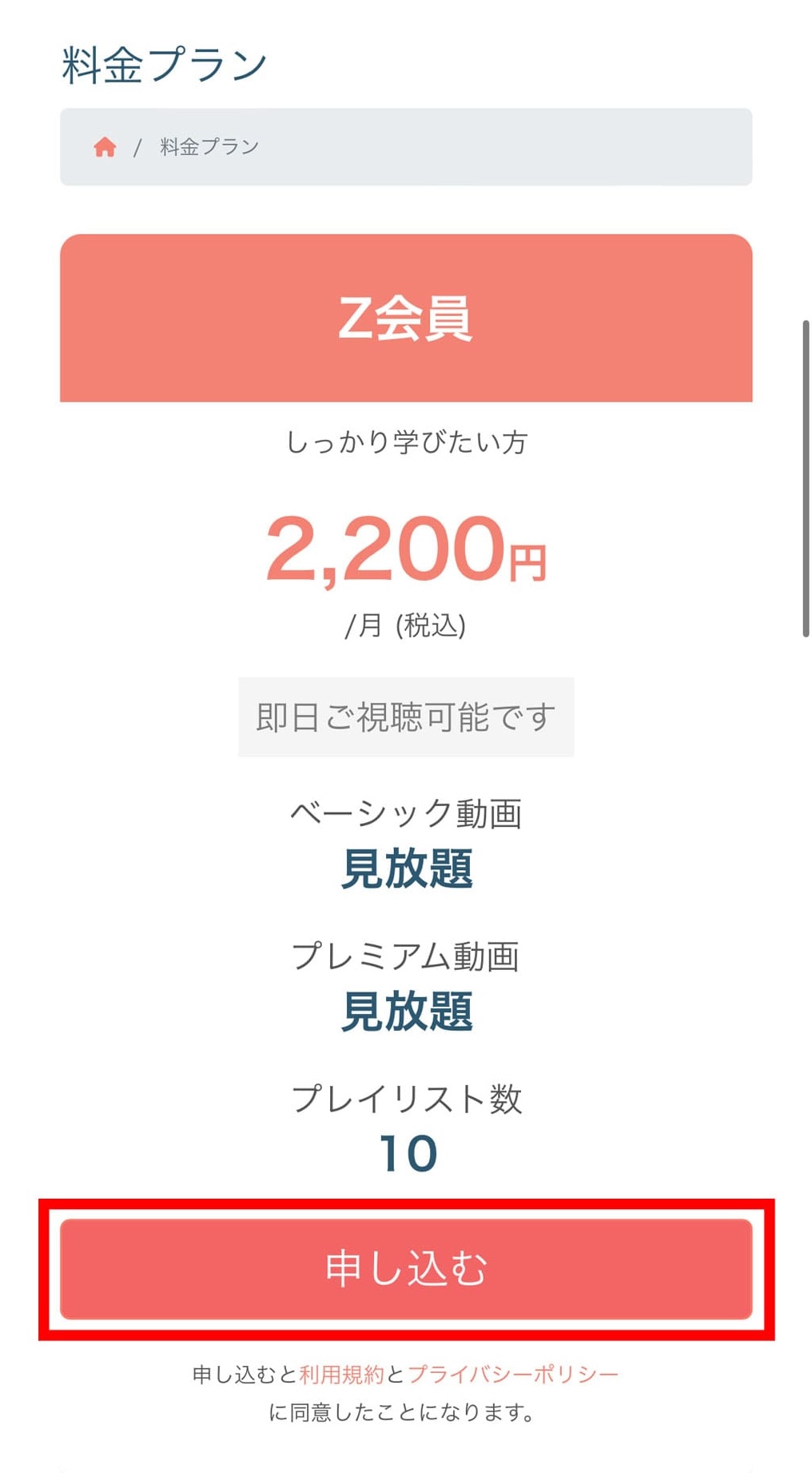Open the 利用規約 link
This screenshot has width=812, height=1473.
[342, 1374]
